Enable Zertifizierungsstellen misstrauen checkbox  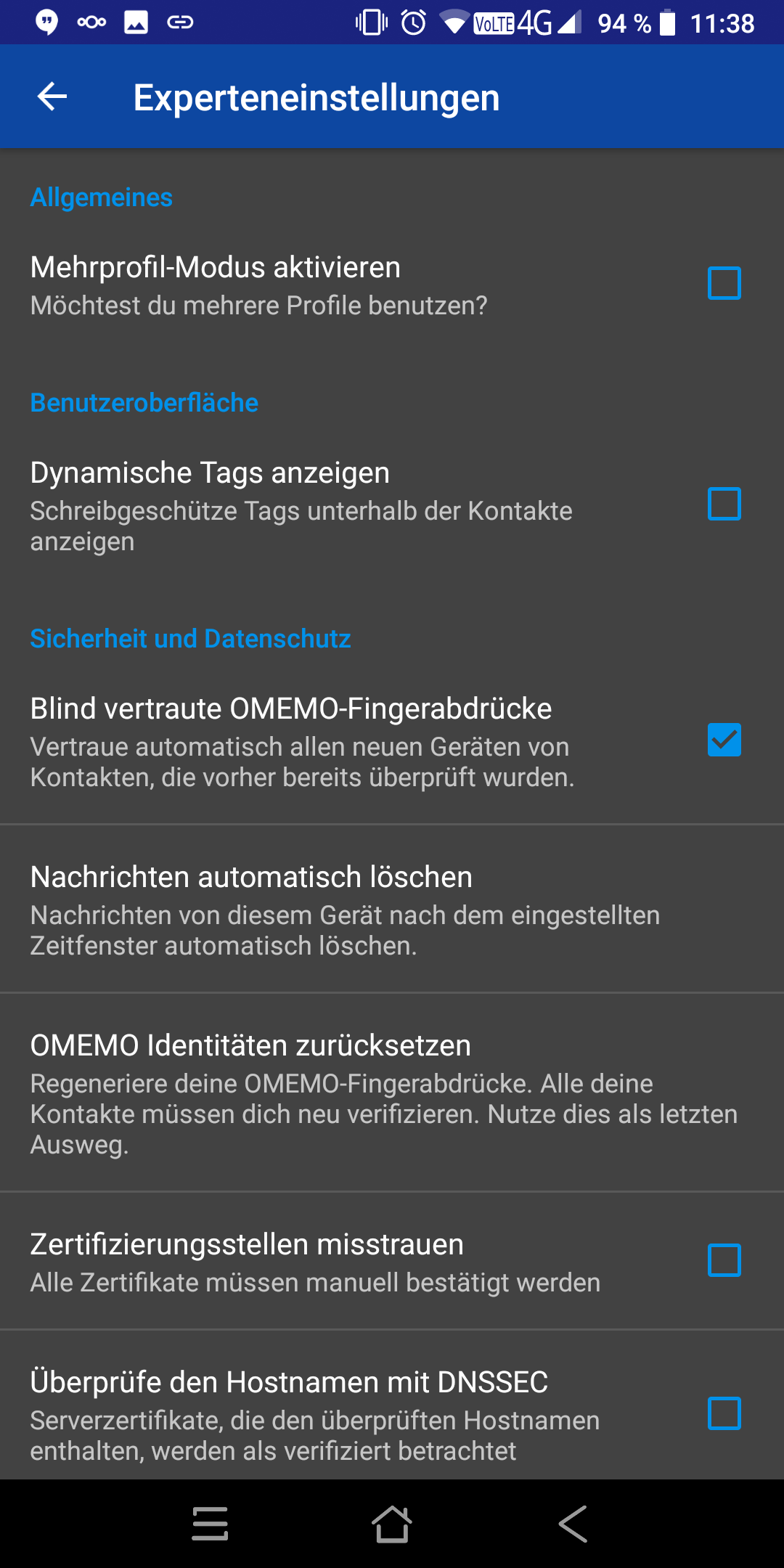(x=724, y=1260)
